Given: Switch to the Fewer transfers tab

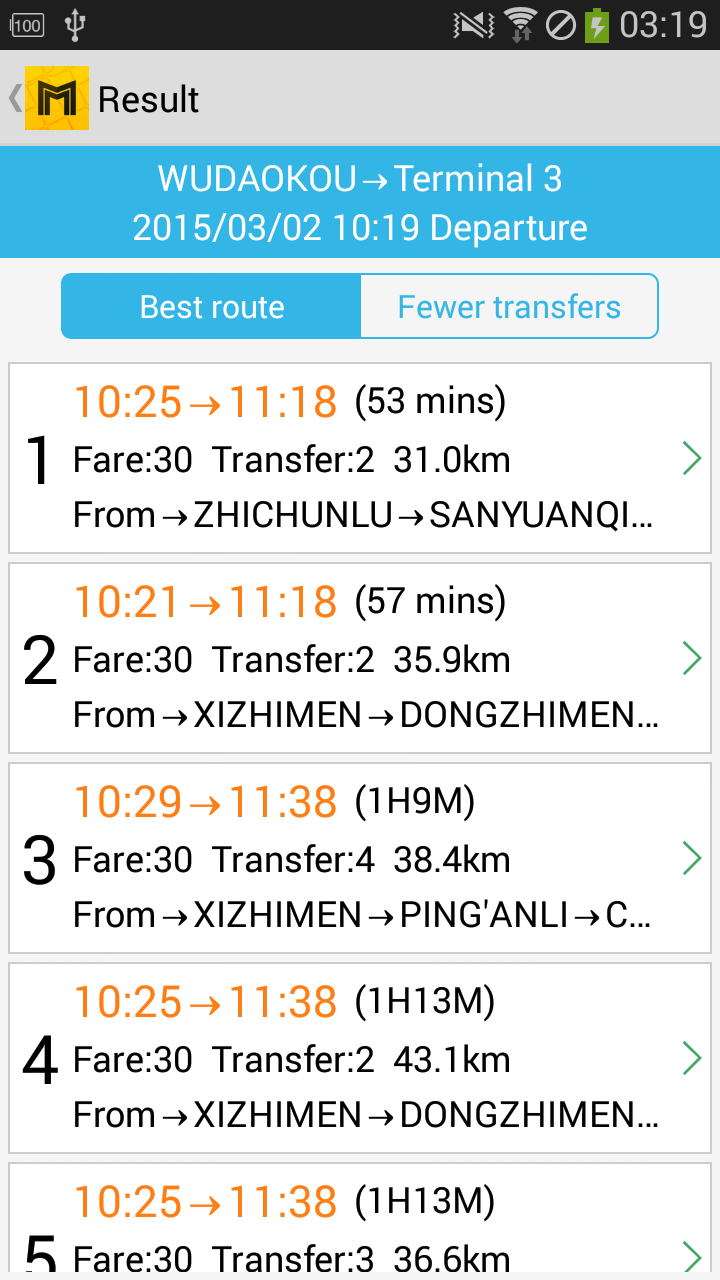Looking at the screenshot, I should 509,307.
